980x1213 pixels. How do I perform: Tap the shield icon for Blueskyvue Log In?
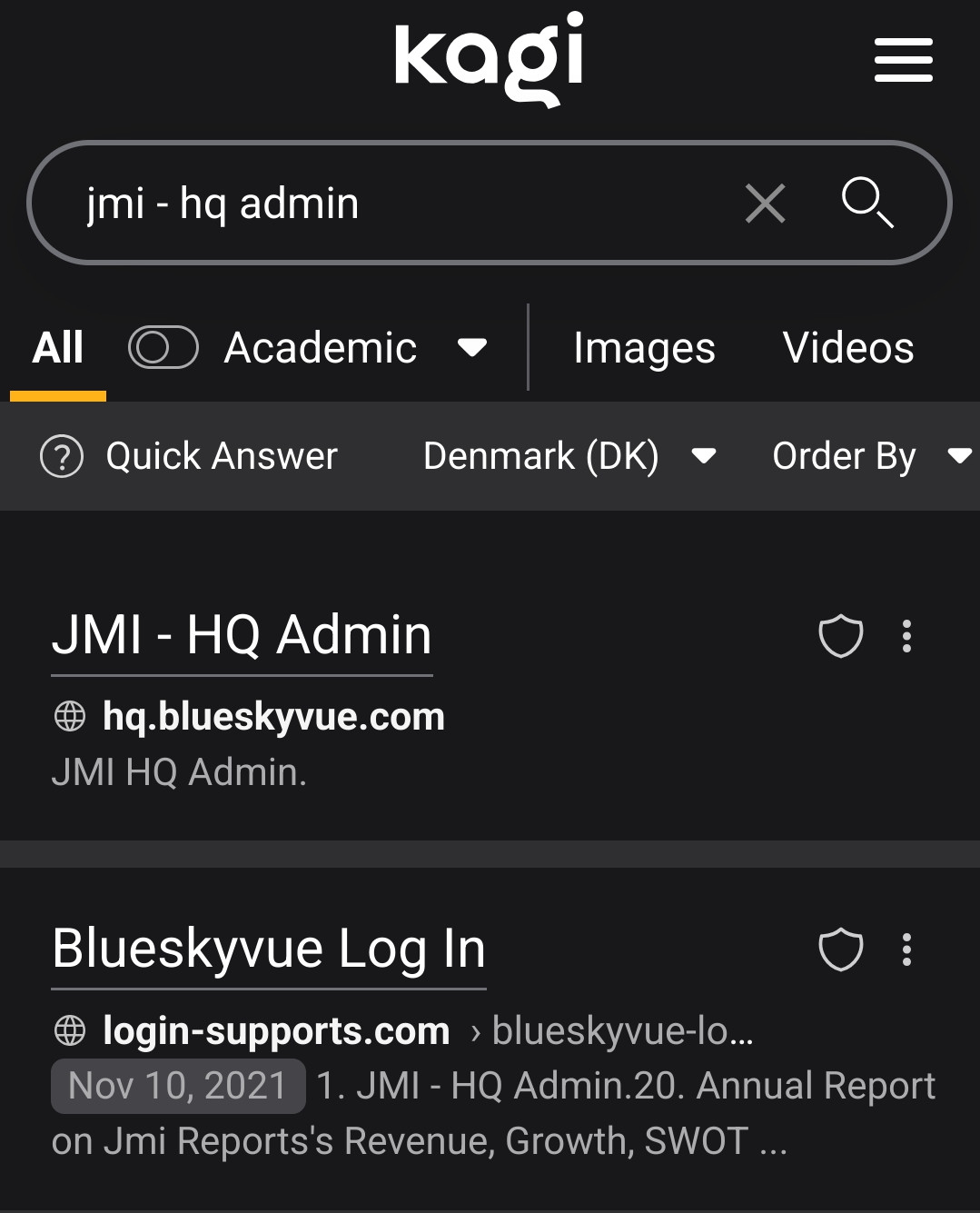[x=841, y=950]
